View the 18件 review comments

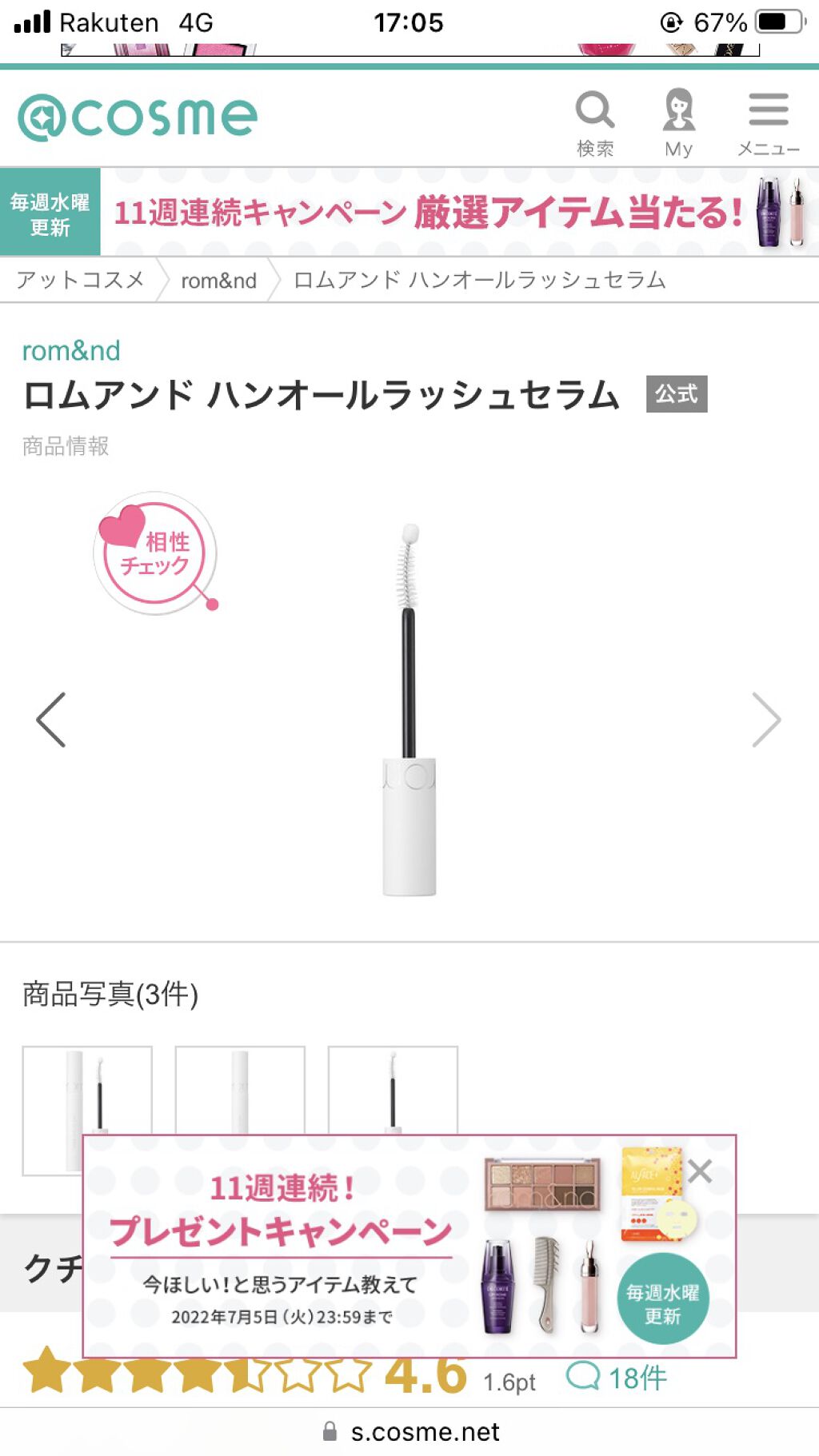(x=617, y=1378)
